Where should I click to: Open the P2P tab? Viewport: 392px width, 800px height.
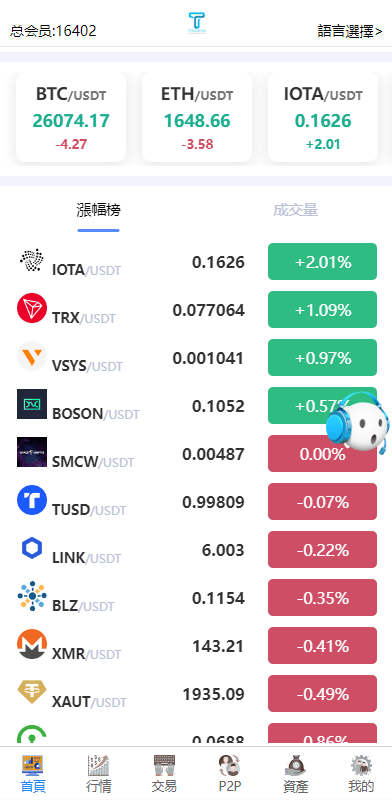[229, 774]
